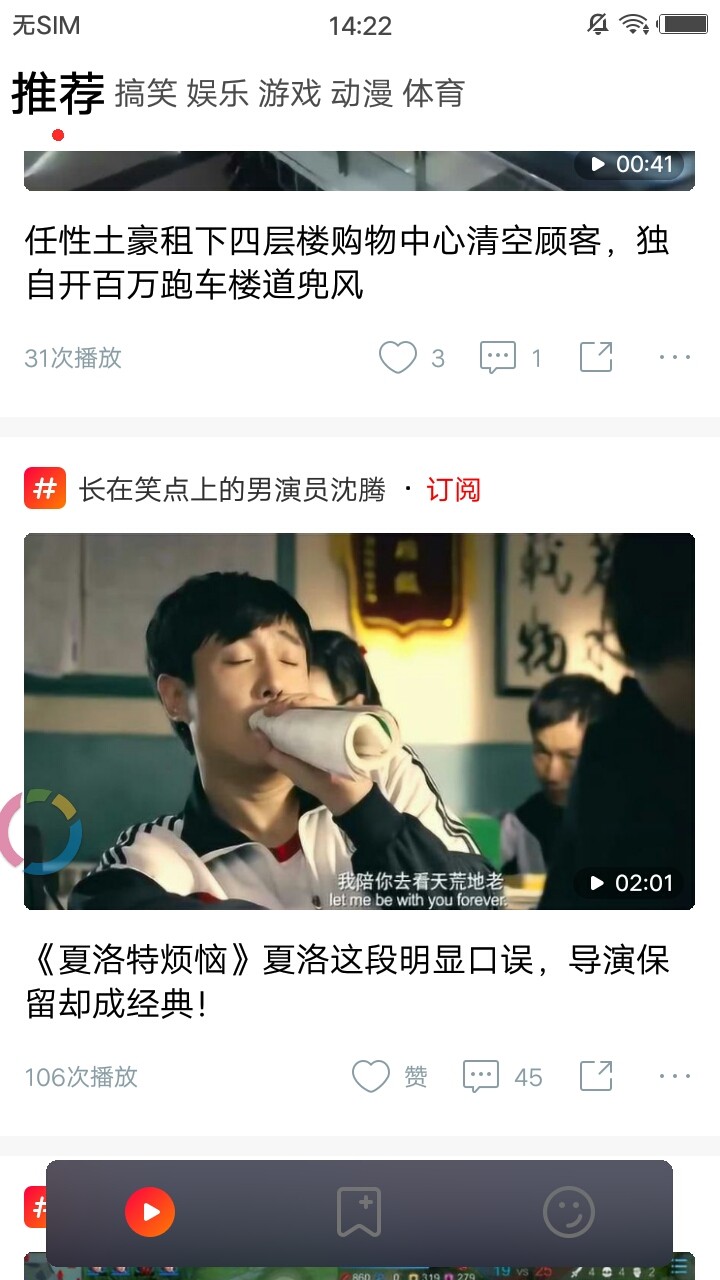Tap the red play button in bottom bar

tap(150, 1213)
